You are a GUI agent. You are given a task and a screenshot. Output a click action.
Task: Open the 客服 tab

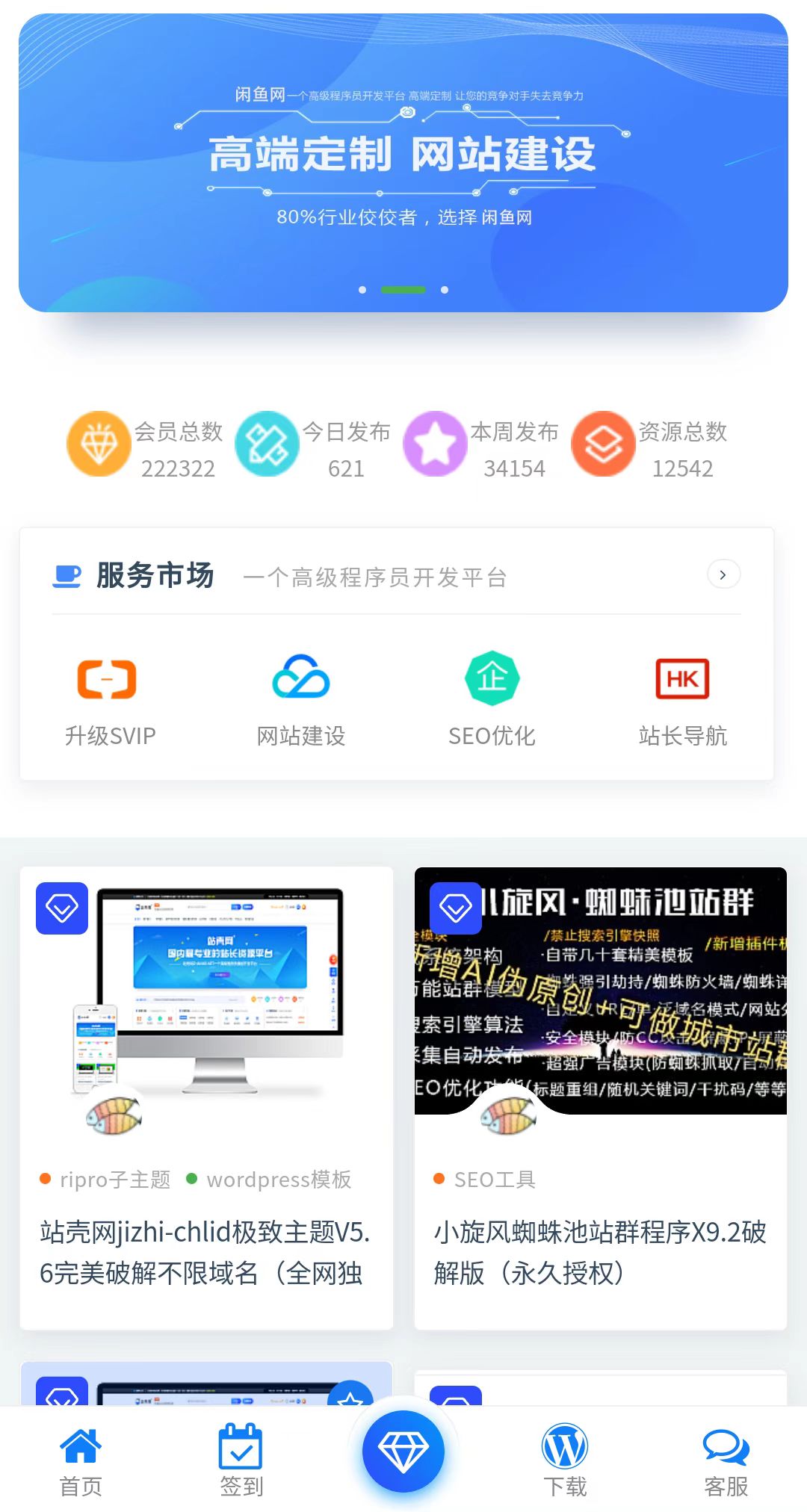click(726, 1460)
